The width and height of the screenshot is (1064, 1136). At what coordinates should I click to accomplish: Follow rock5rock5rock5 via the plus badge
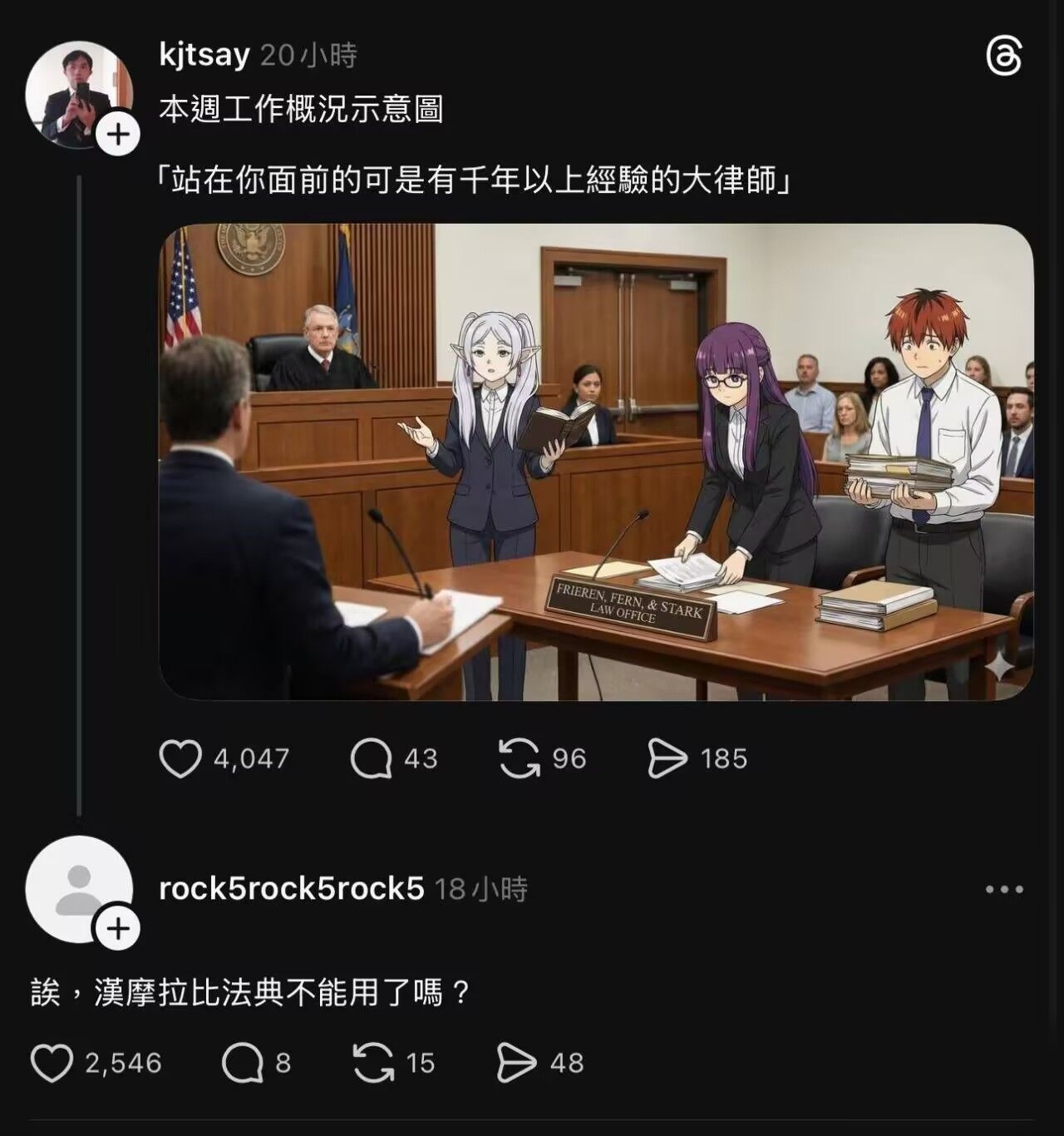118,927
